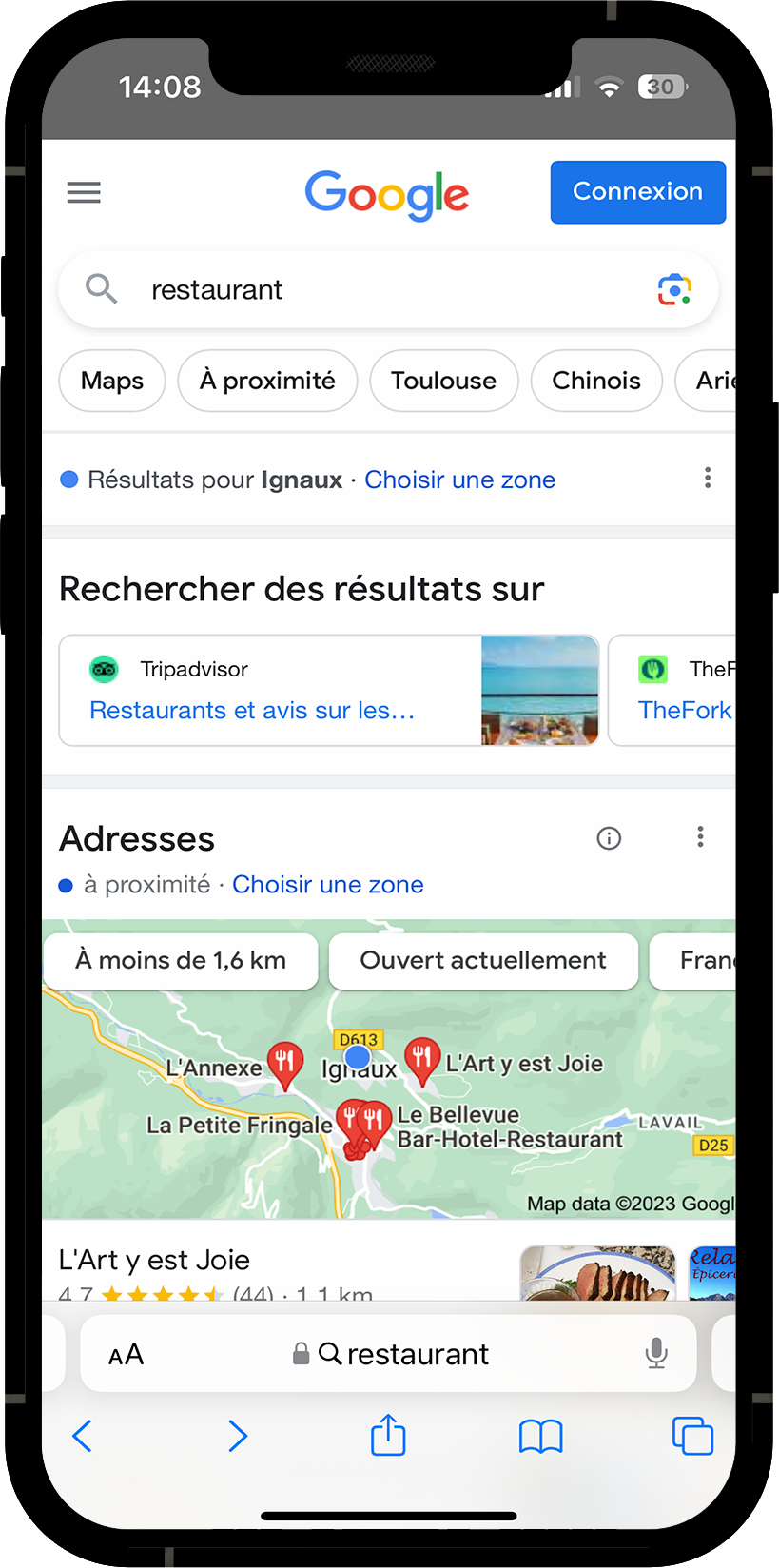Viewport: 779px width, 1568px height.
Task: Open the hamburger menu
Action: (84, 192)
